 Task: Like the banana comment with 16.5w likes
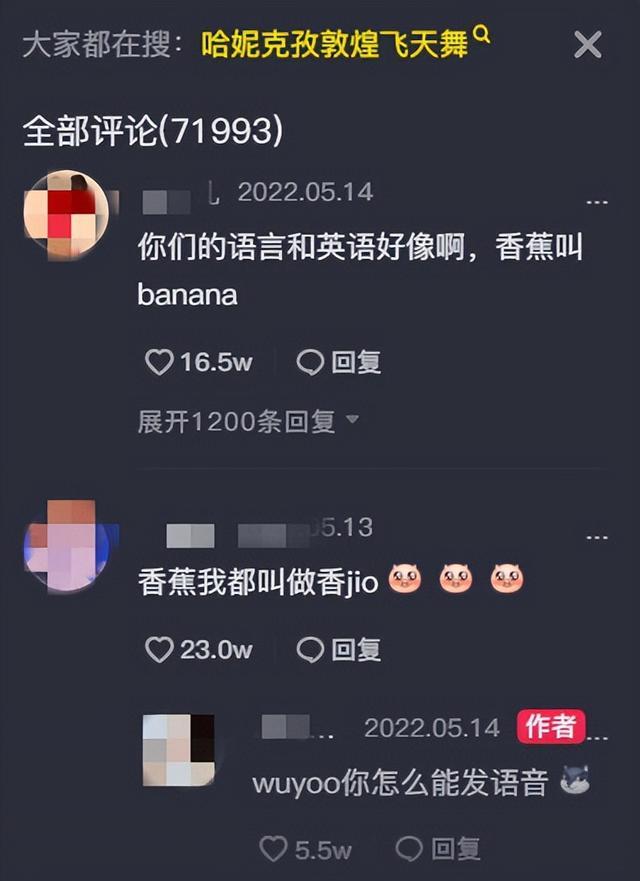(160, 363)
